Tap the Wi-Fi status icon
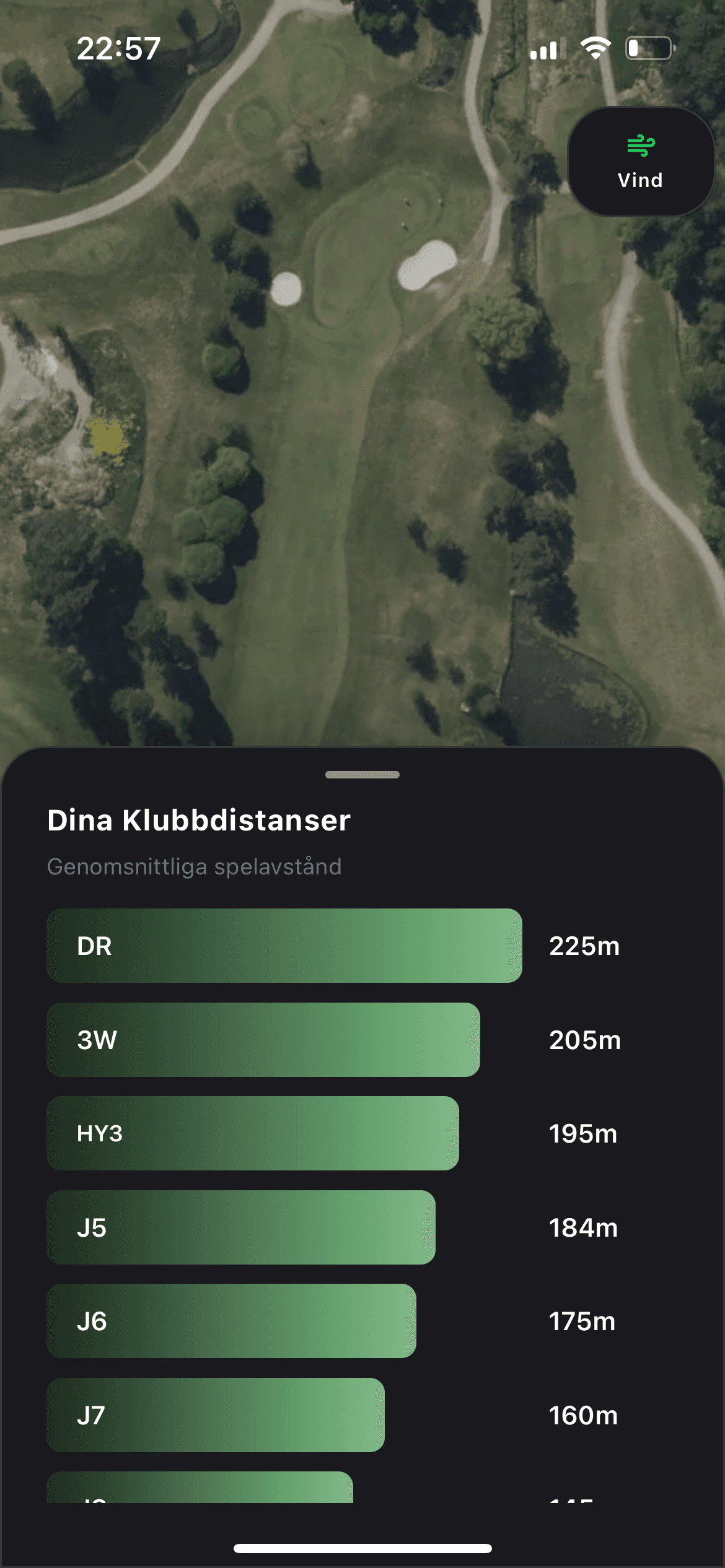 (595, 48)
